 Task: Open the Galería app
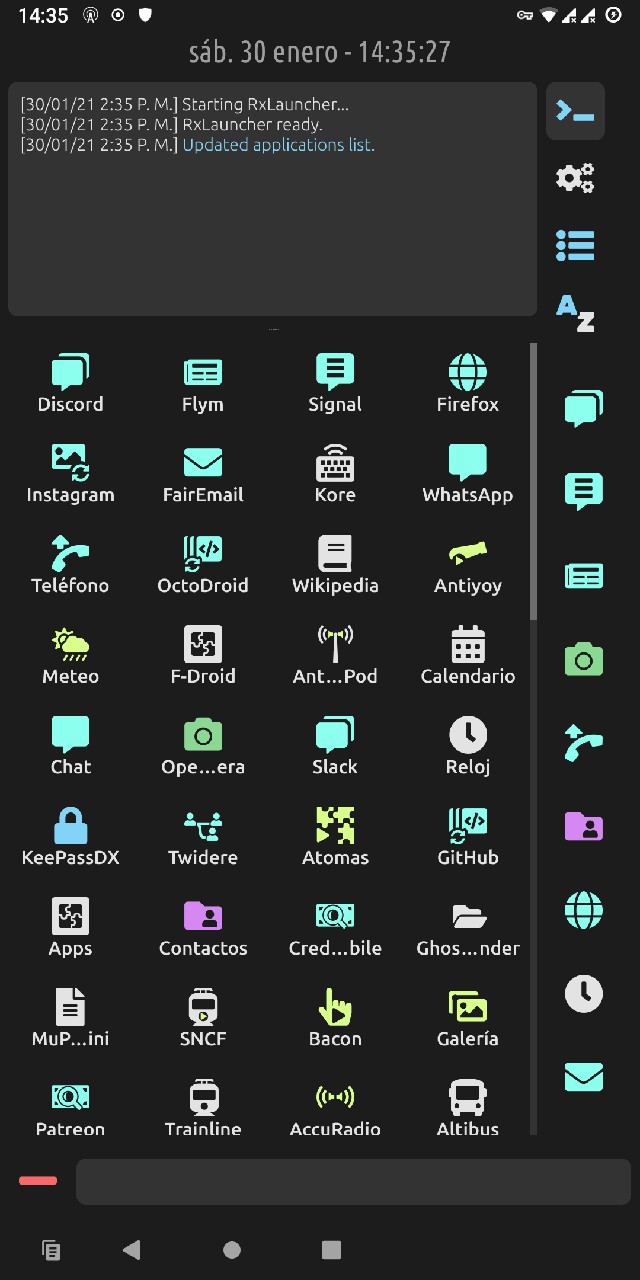[467, 1019]
